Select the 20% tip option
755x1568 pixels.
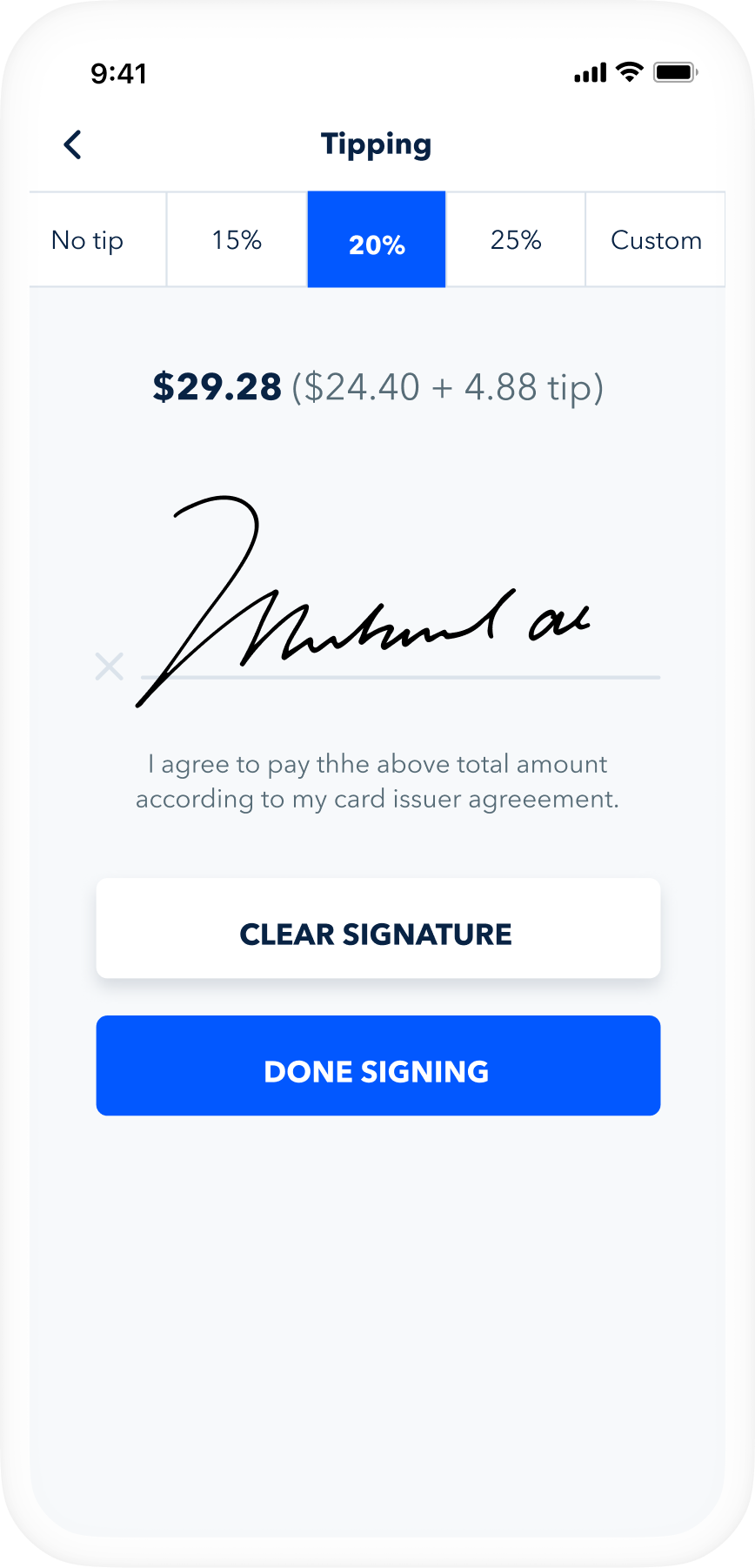[x=377, y=239]
